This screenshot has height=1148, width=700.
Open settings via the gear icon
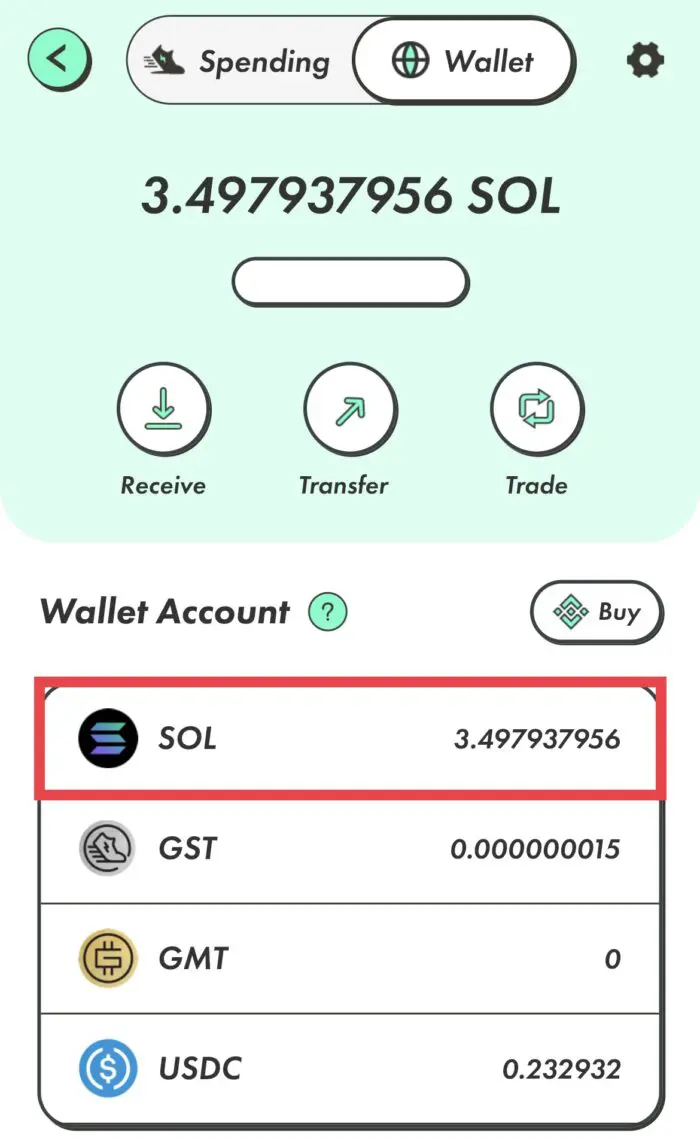(645, 61)
